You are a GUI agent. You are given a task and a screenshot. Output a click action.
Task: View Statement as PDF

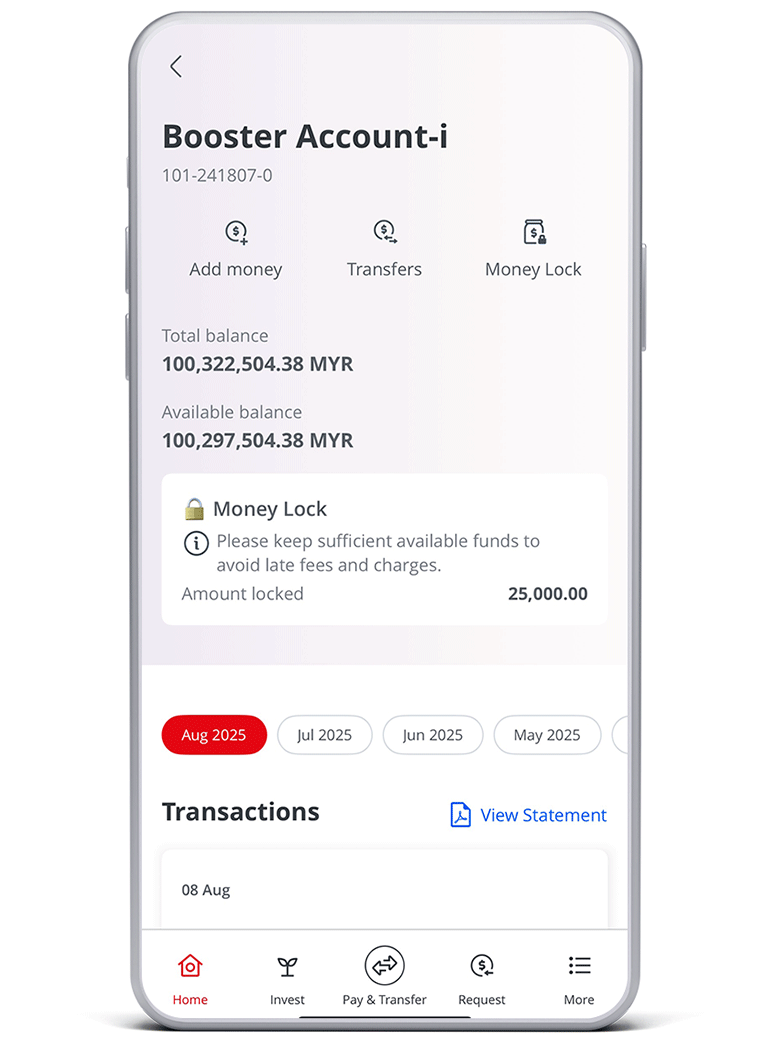pyautogui.click(x=528, y=815)
